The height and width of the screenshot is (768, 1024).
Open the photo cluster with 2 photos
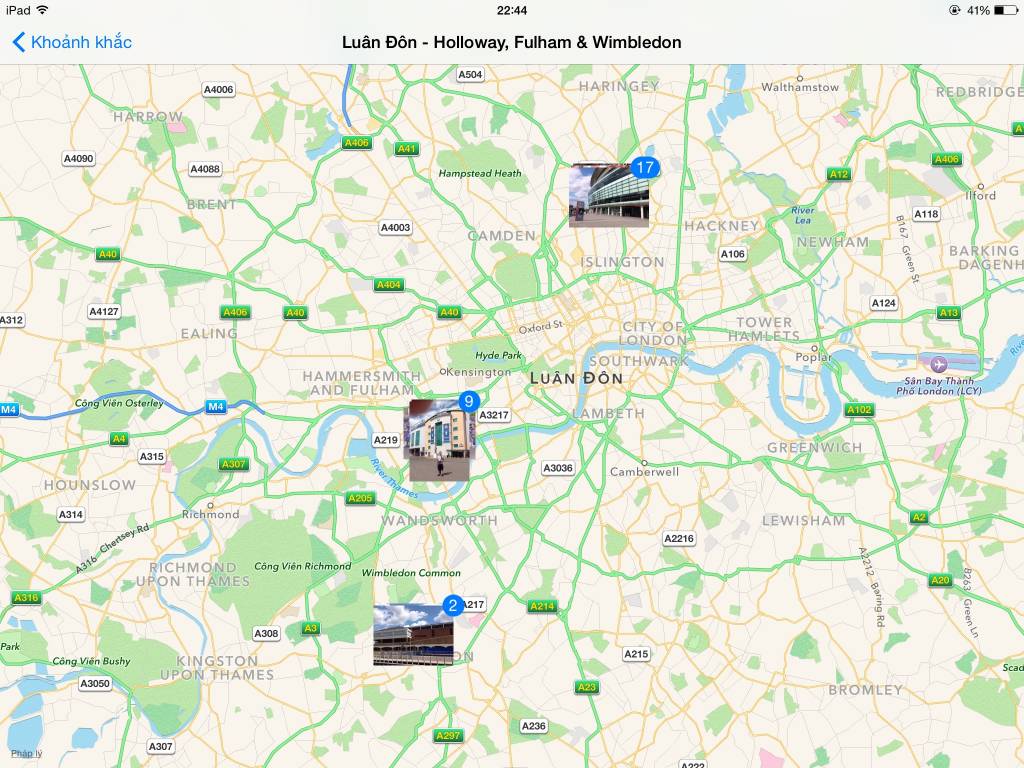click(x=413, y=634)
